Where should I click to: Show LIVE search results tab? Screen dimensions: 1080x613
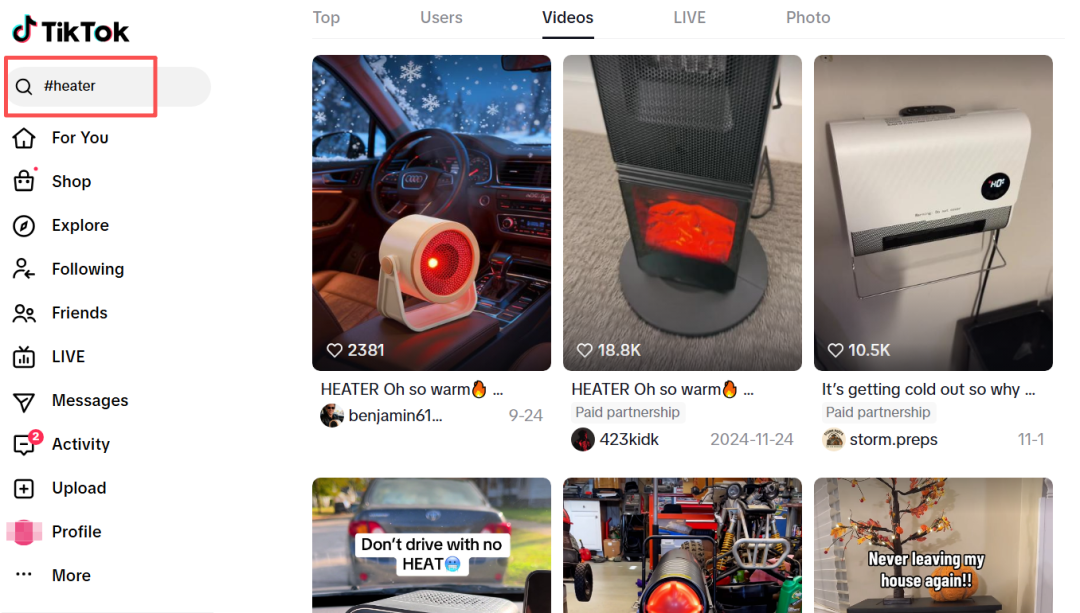click(x=689, y=18)
